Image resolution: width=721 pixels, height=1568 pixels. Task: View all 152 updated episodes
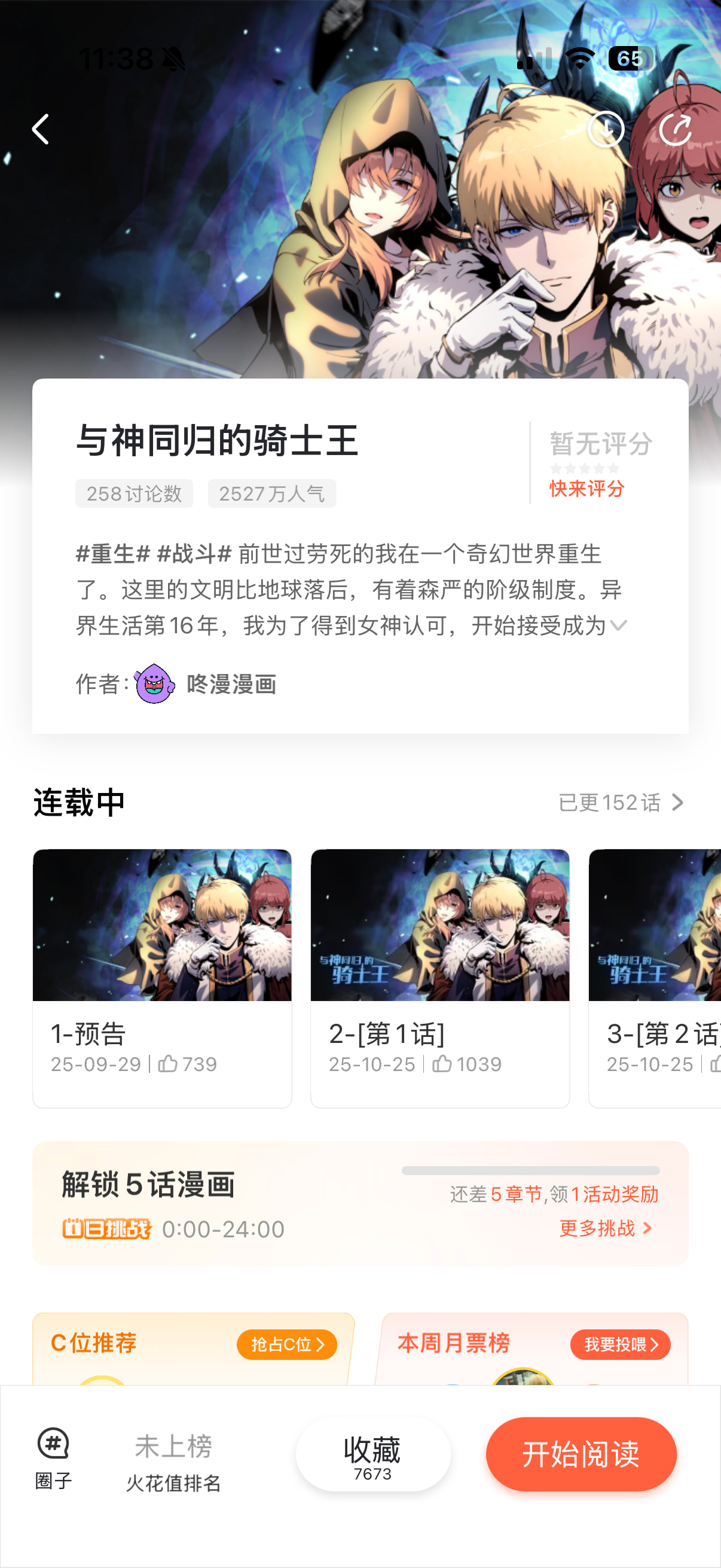point(621,803)
